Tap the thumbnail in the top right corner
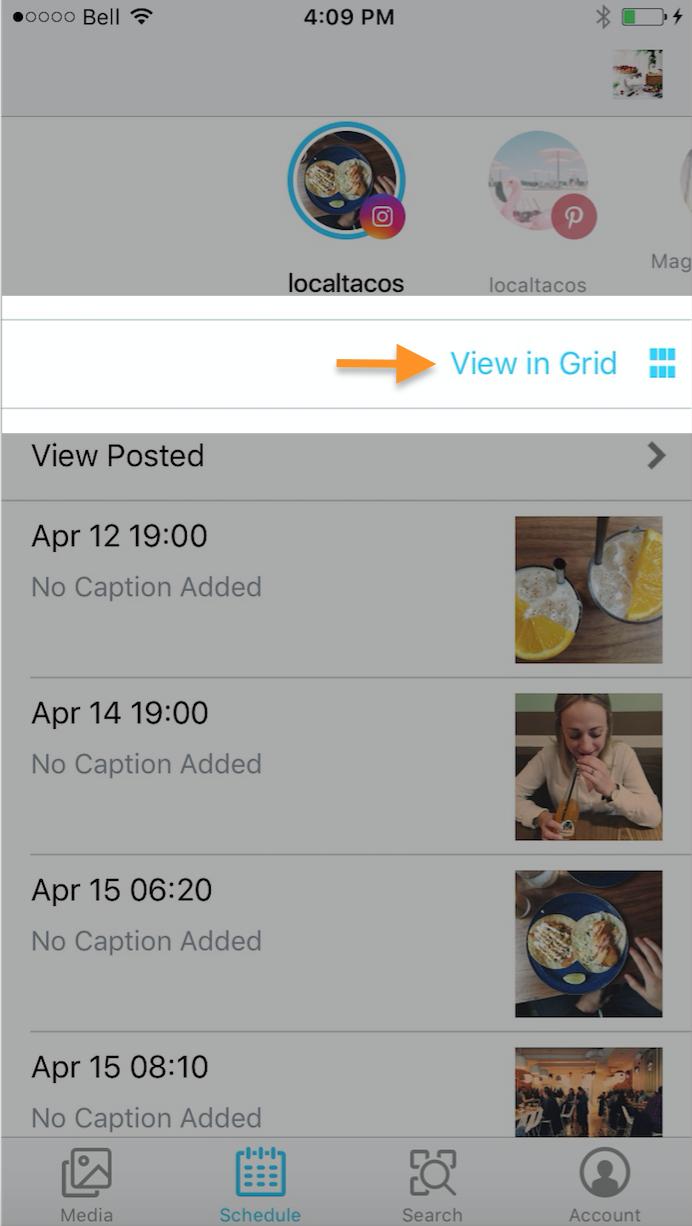Image resolution: width=692 pixels, height=1226 pixels. point(638,75)
